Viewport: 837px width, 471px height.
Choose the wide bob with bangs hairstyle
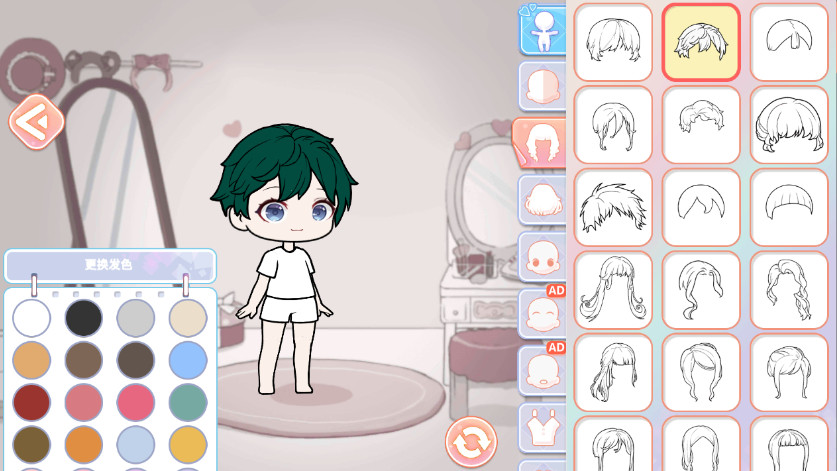click(789, 125)
